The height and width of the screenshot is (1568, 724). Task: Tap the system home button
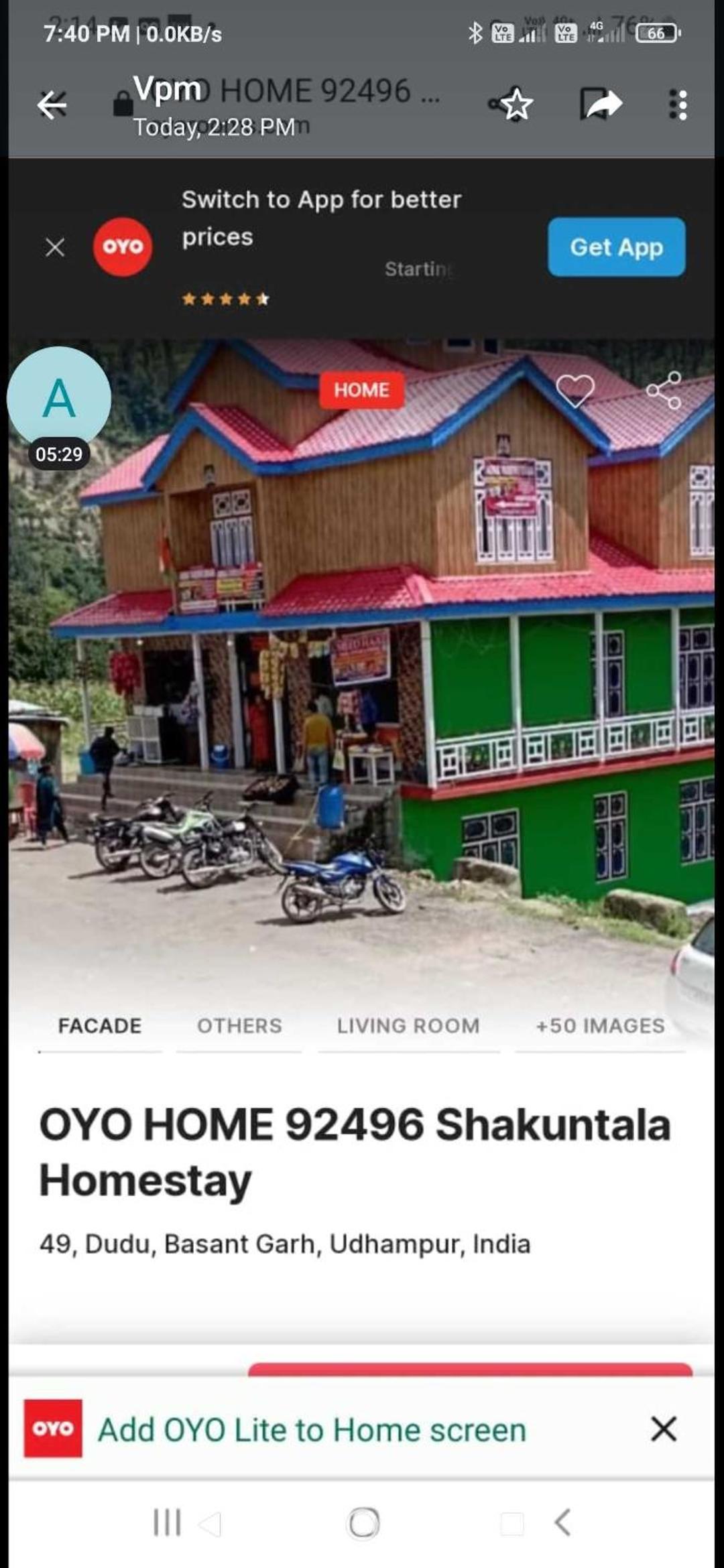point(364,1522)
